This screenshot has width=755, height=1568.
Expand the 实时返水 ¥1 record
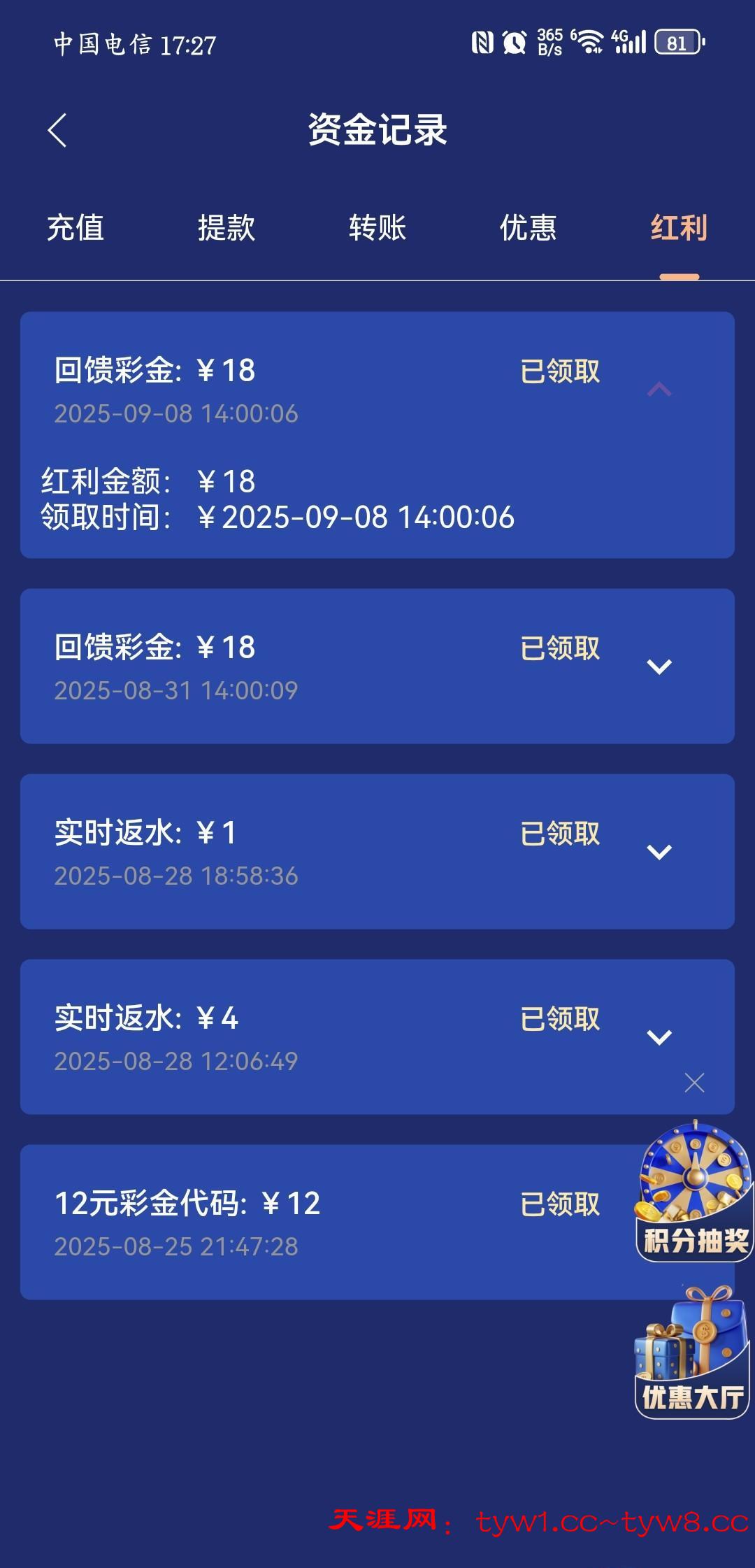659,852
